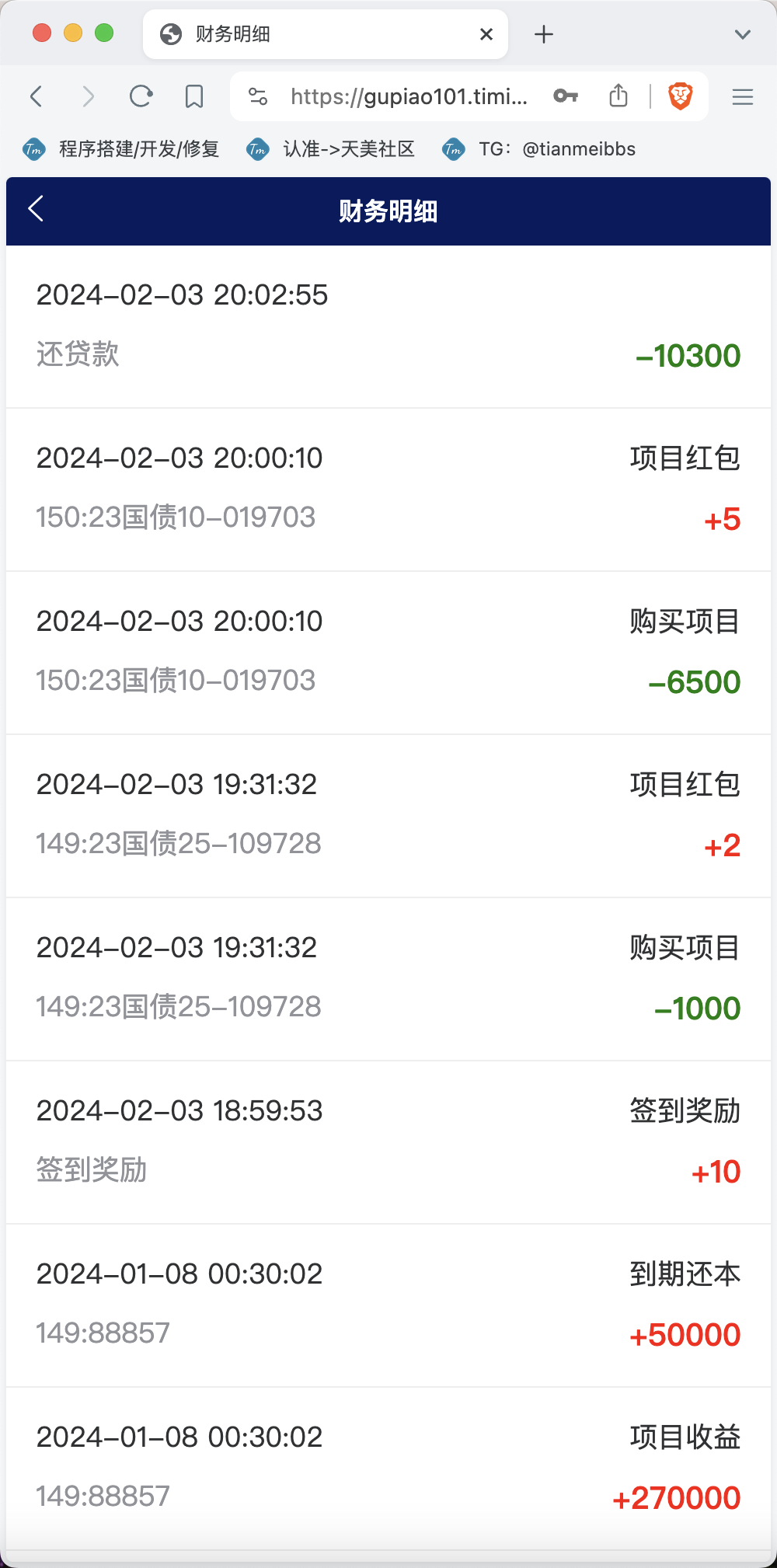
Task: Open the share icon in address bar
Action: [618, 96]
